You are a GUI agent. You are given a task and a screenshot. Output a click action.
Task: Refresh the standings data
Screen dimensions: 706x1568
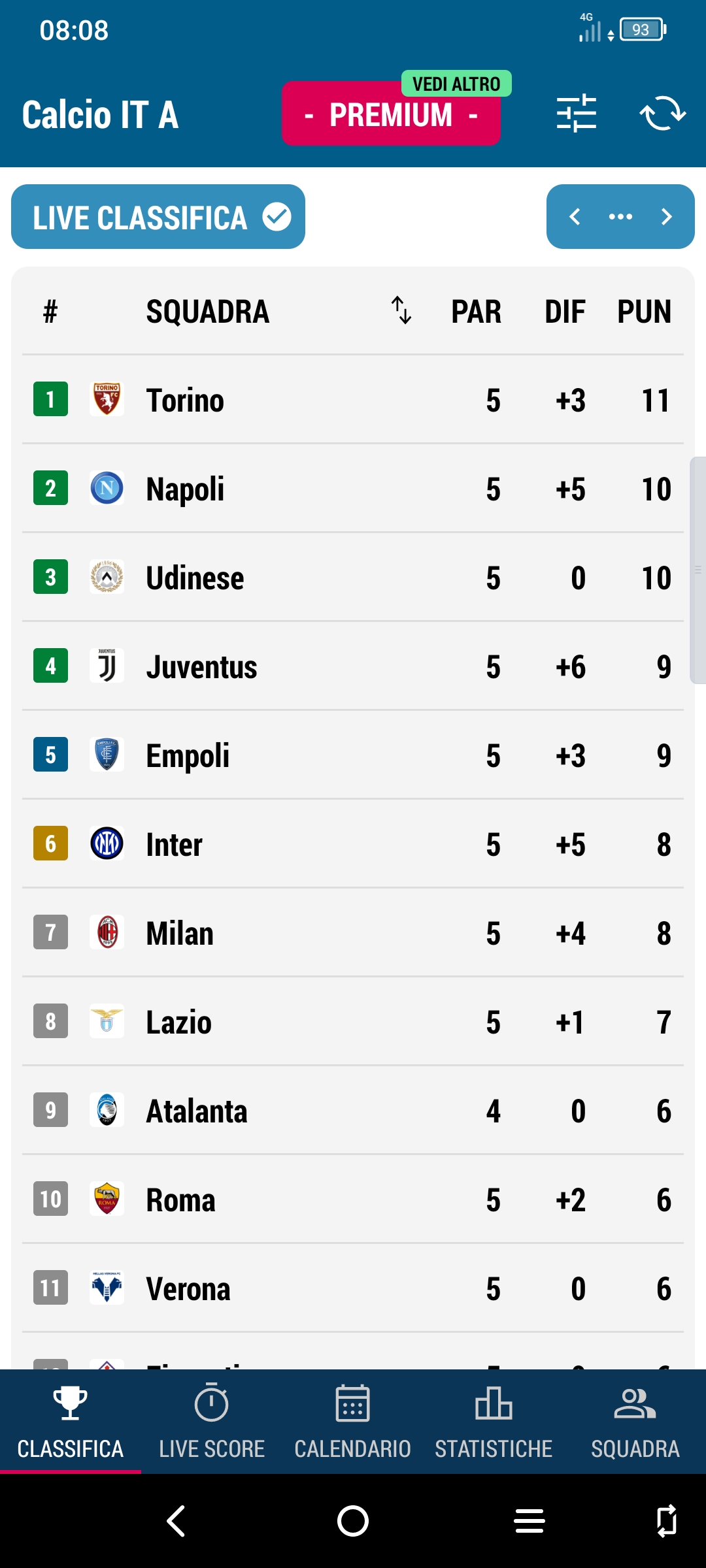pos(662,114)
